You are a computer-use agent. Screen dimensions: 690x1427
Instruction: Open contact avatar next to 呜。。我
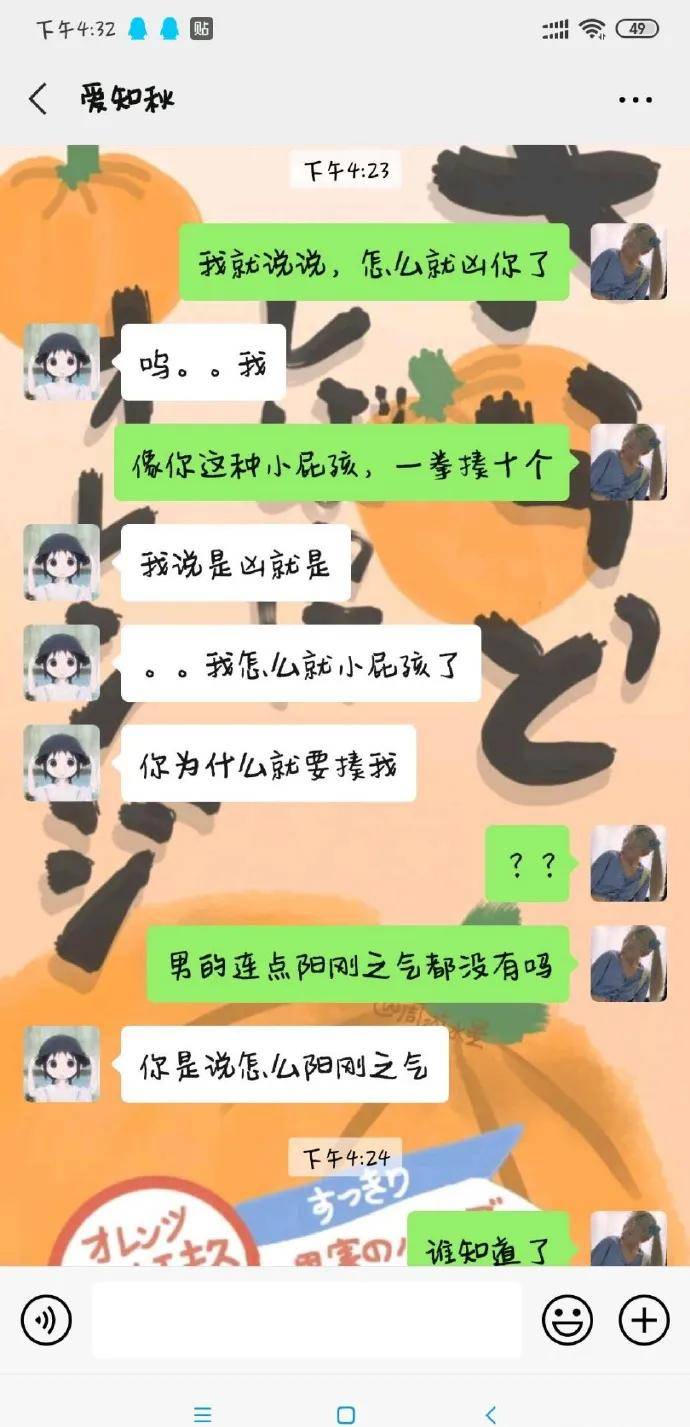62,362
